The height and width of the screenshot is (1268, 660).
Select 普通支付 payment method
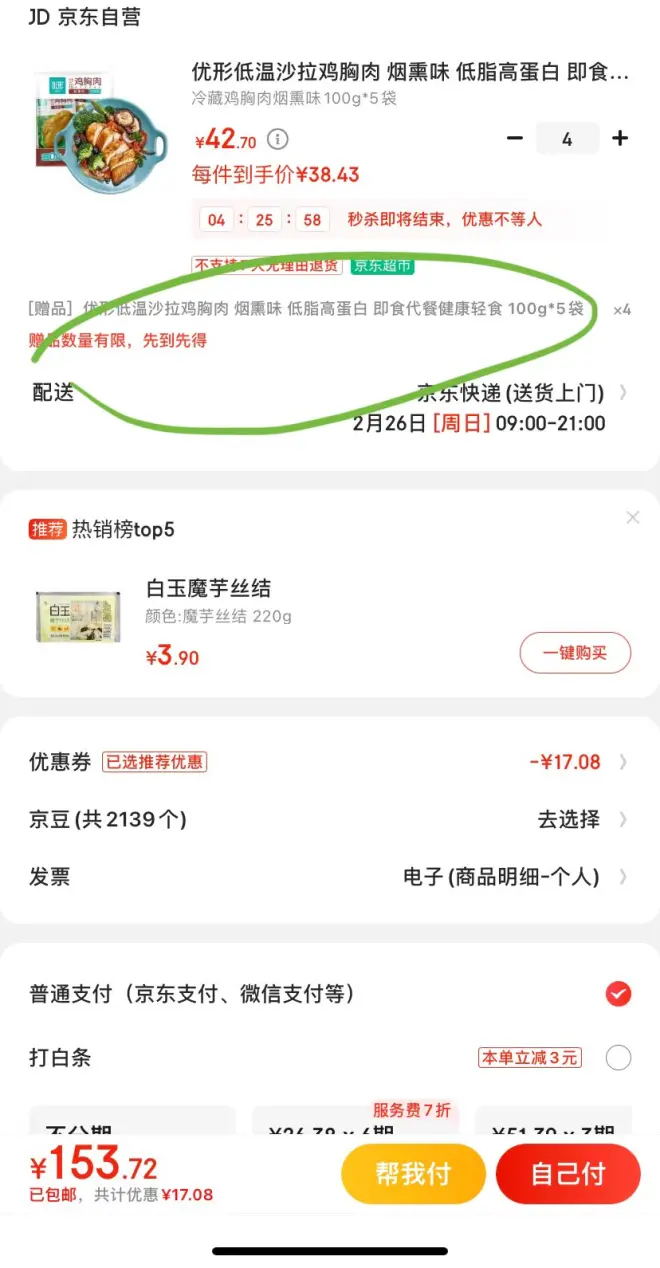(x=618, y=994)
